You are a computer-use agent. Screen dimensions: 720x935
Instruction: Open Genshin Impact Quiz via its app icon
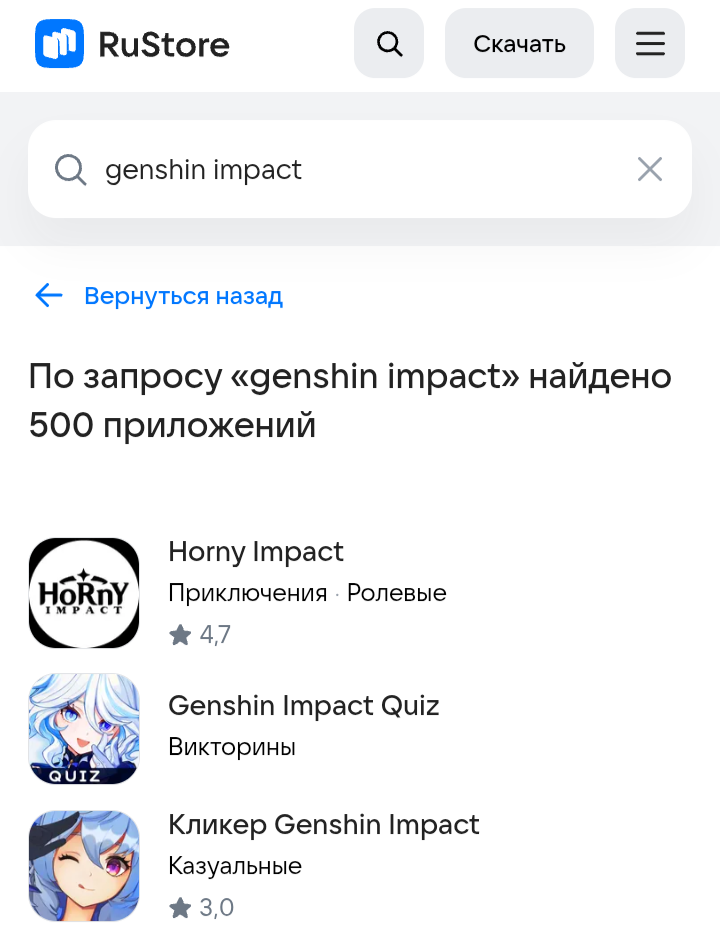click(84, 729)
